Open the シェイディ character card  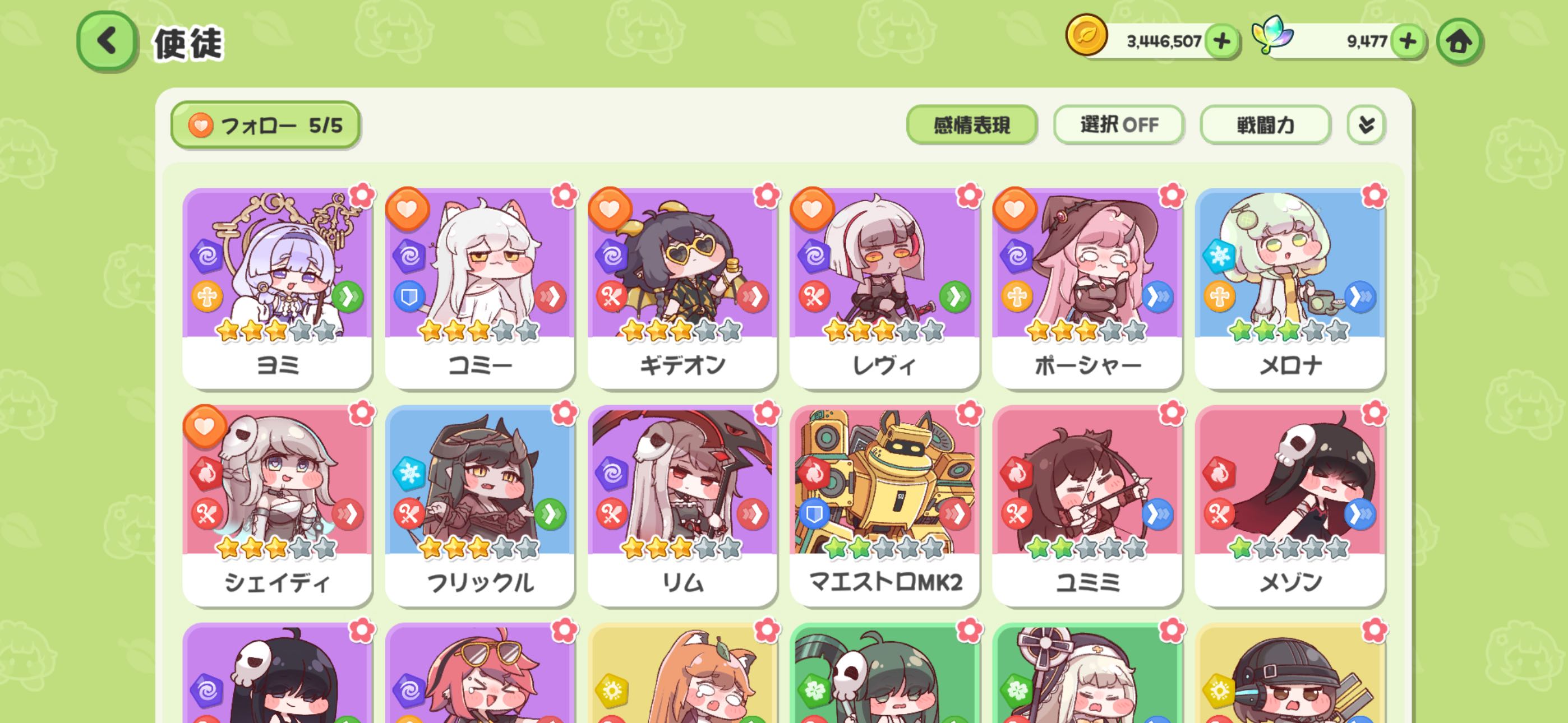click(277, 504)
